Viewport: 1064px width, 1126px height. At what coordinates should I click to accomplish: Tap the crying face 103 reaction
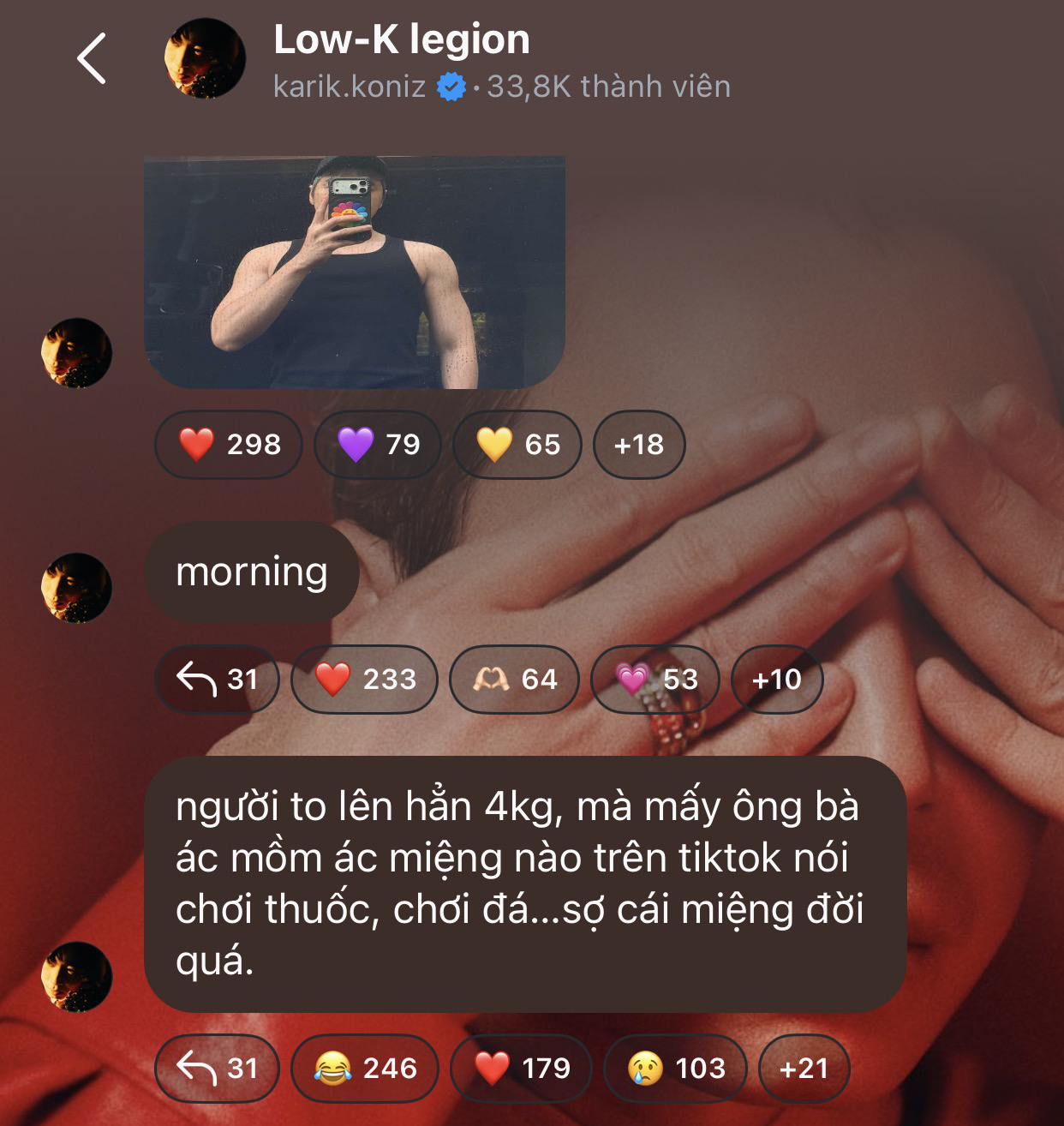click(x=675, y=1069)
